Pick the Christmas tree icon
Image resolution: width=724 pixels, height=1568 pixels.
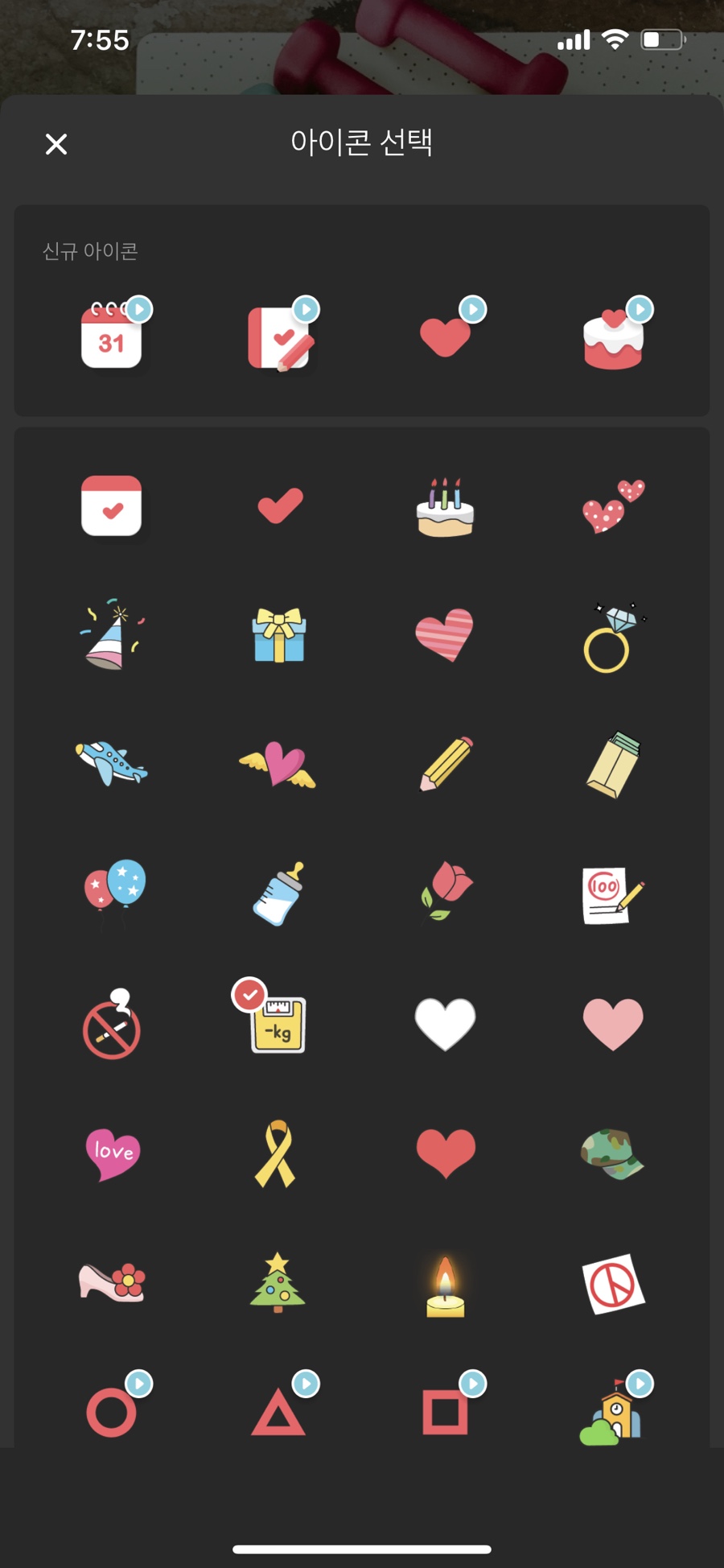pos(278,1282)
